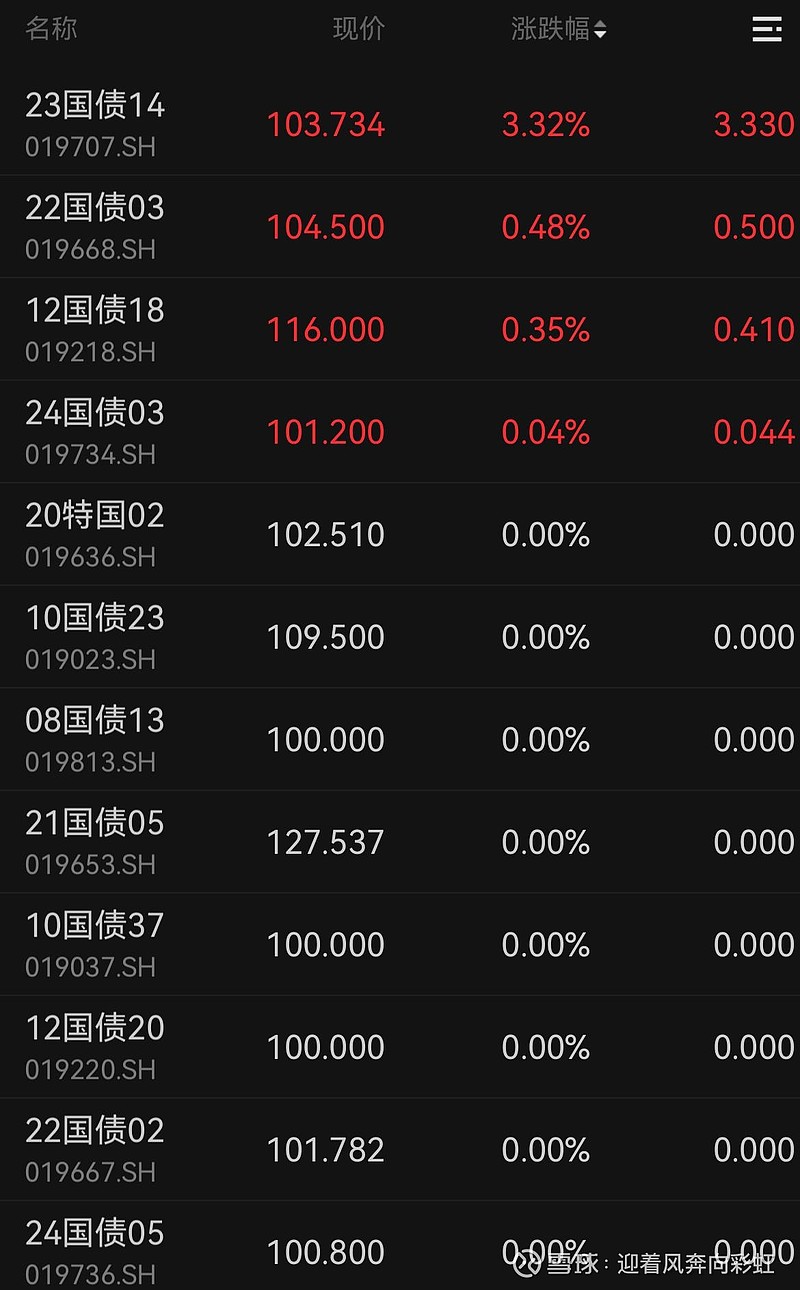800x1290 pixels.
Task: Open the column settings list icon
Action: (766, 30)
